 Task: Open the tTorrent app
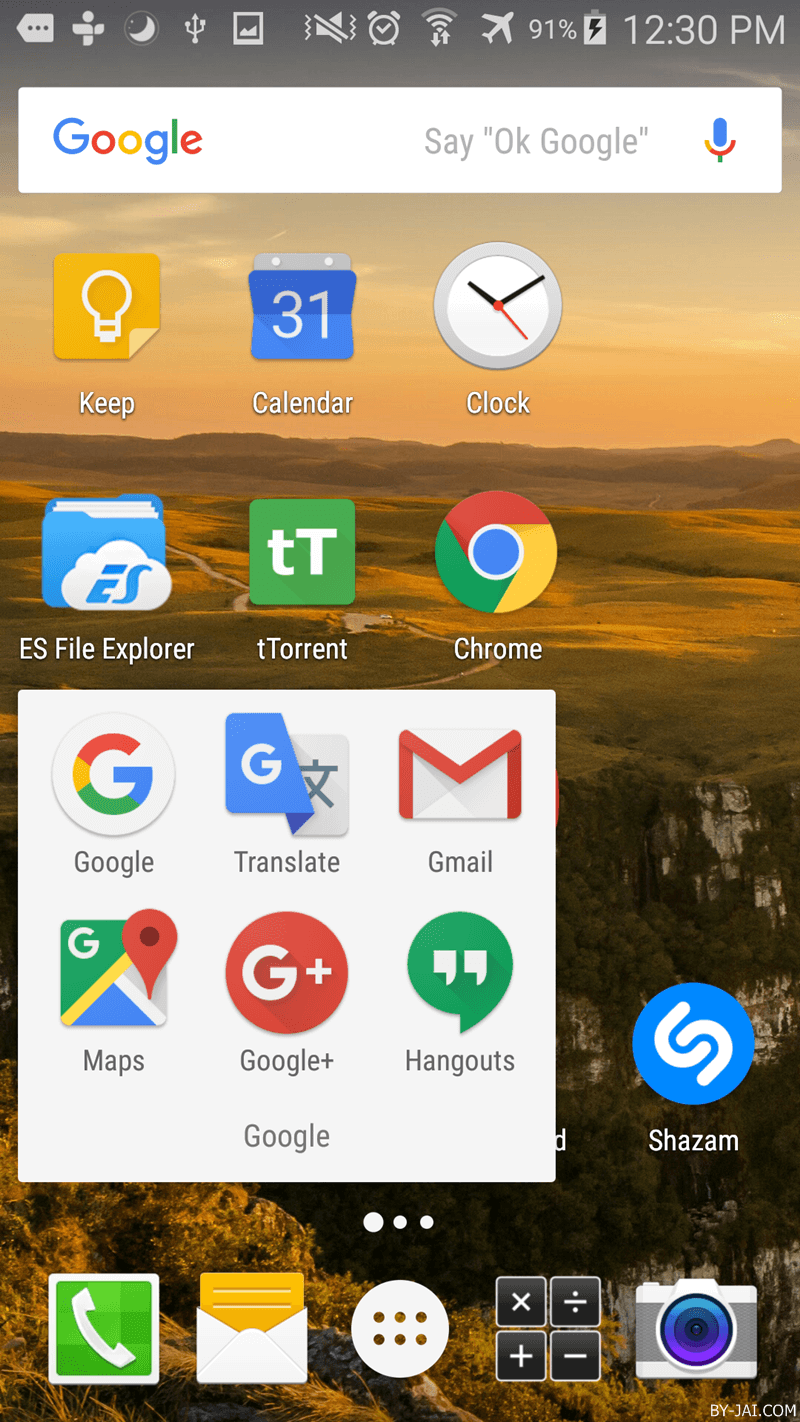pyautogui.click(x=302, y=553)
